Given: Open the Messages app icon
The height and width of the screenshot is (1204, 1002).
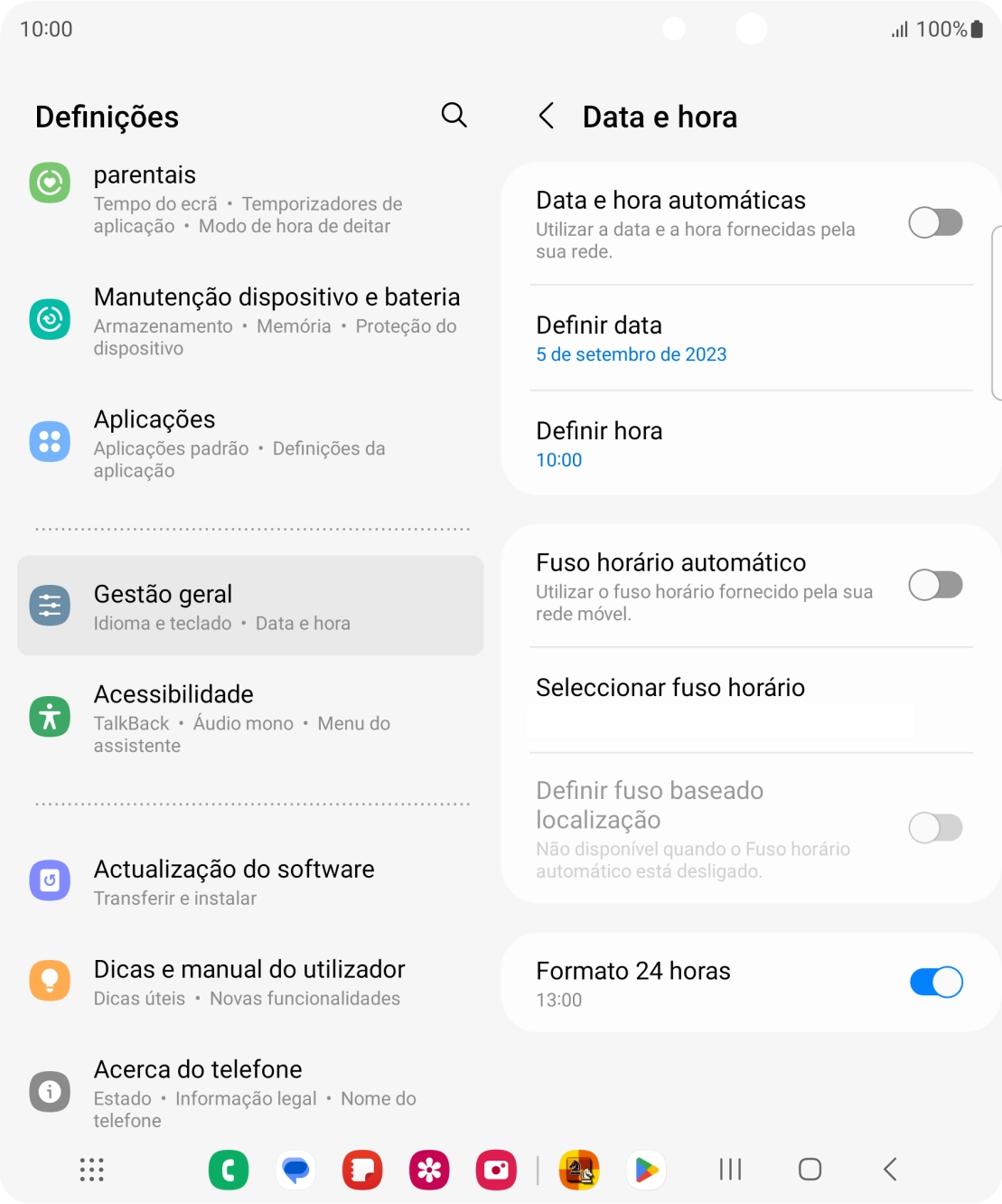Looking at the screenshot, I should (295, 1169).
